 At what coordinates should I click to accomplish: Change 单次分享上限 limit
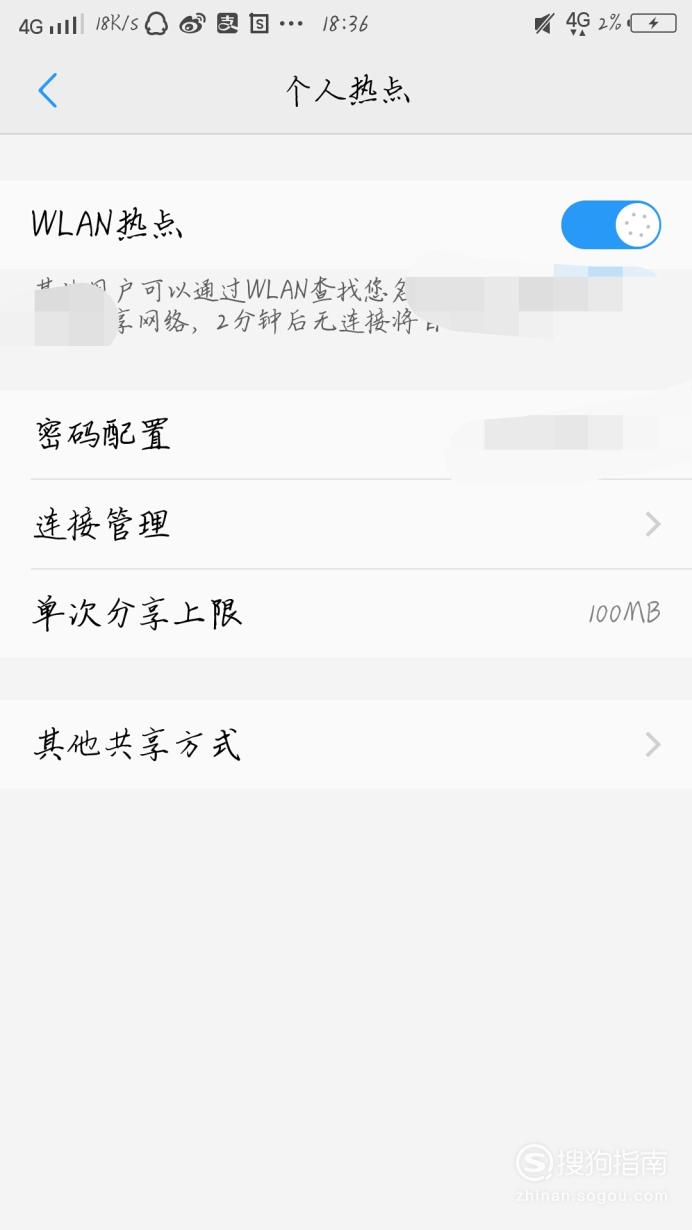(x=346, y=613)
